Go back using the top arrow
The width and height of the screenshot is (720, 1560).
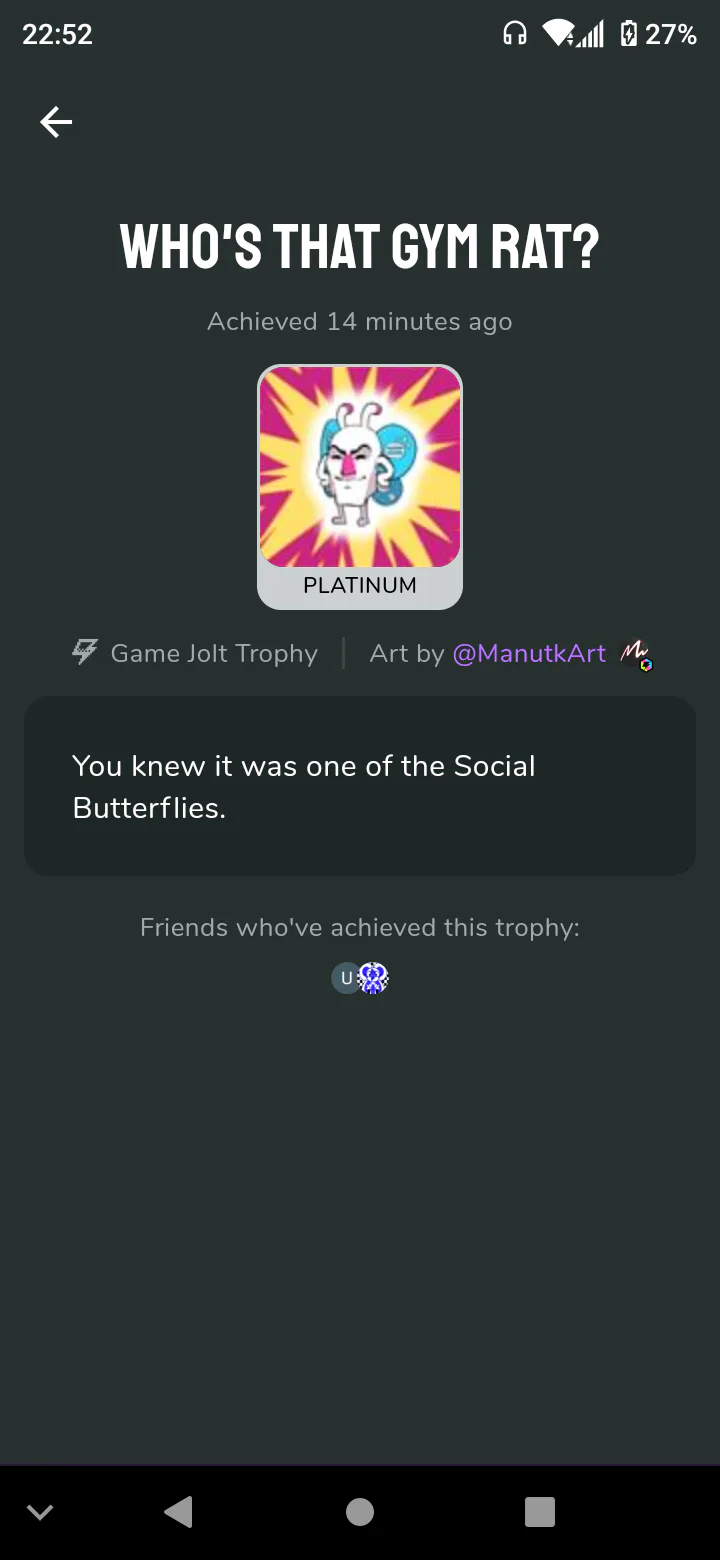[56, 122]
